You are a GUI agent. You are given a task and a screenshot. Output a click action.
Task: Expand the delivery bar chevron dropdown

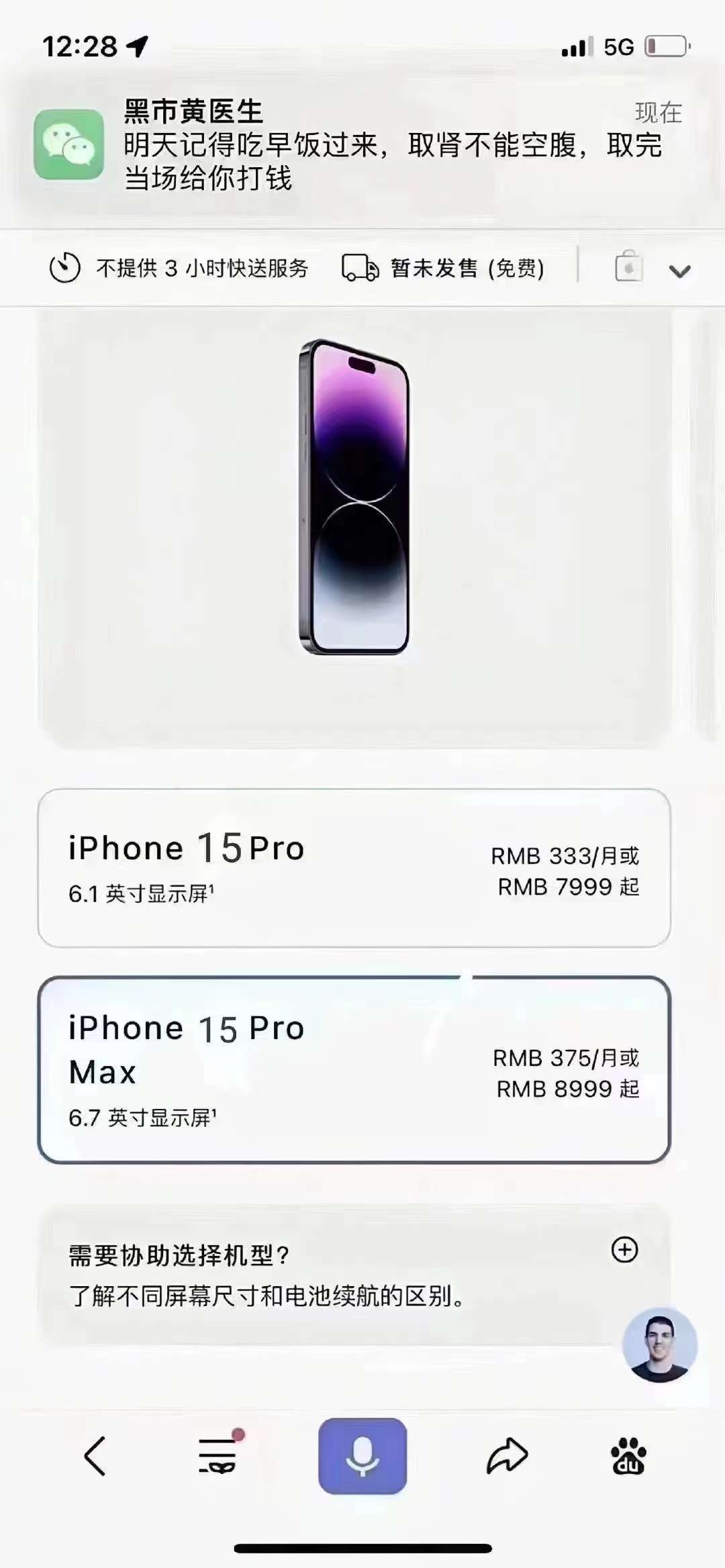(679, 271)
